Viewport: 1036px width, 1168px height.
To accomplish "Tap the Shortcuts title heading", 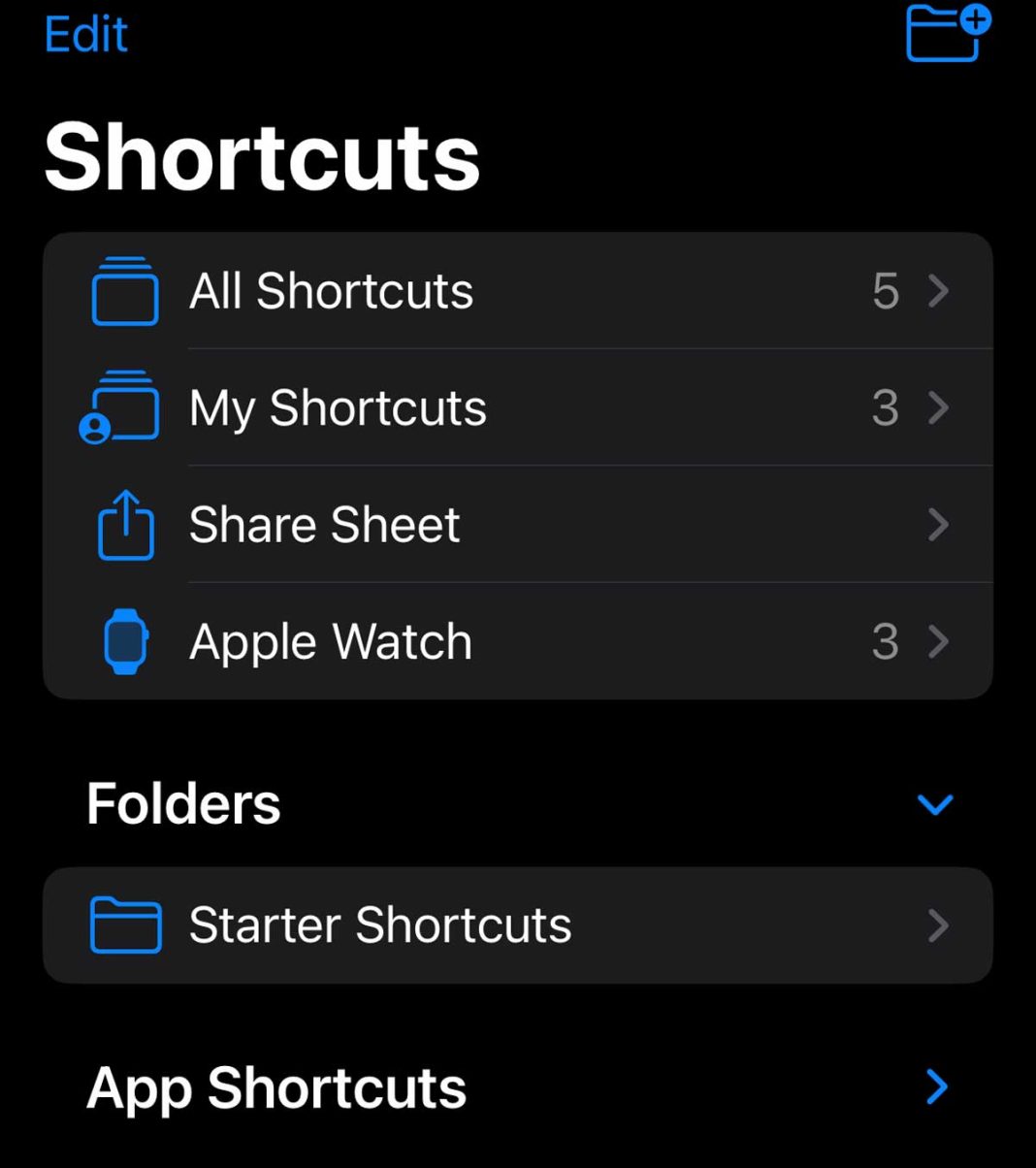I will tap(264, 155).
